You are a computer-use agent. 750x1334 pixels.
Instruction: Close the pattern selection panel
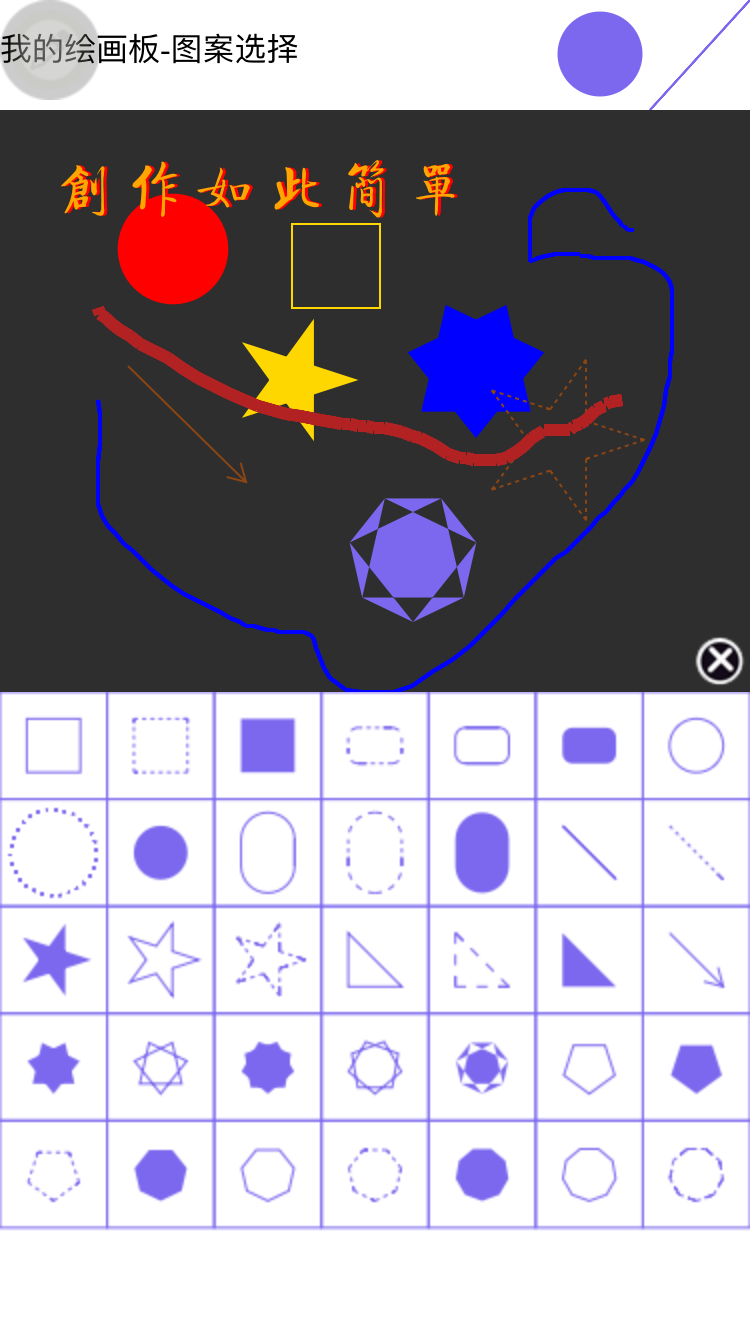[719, 661]
